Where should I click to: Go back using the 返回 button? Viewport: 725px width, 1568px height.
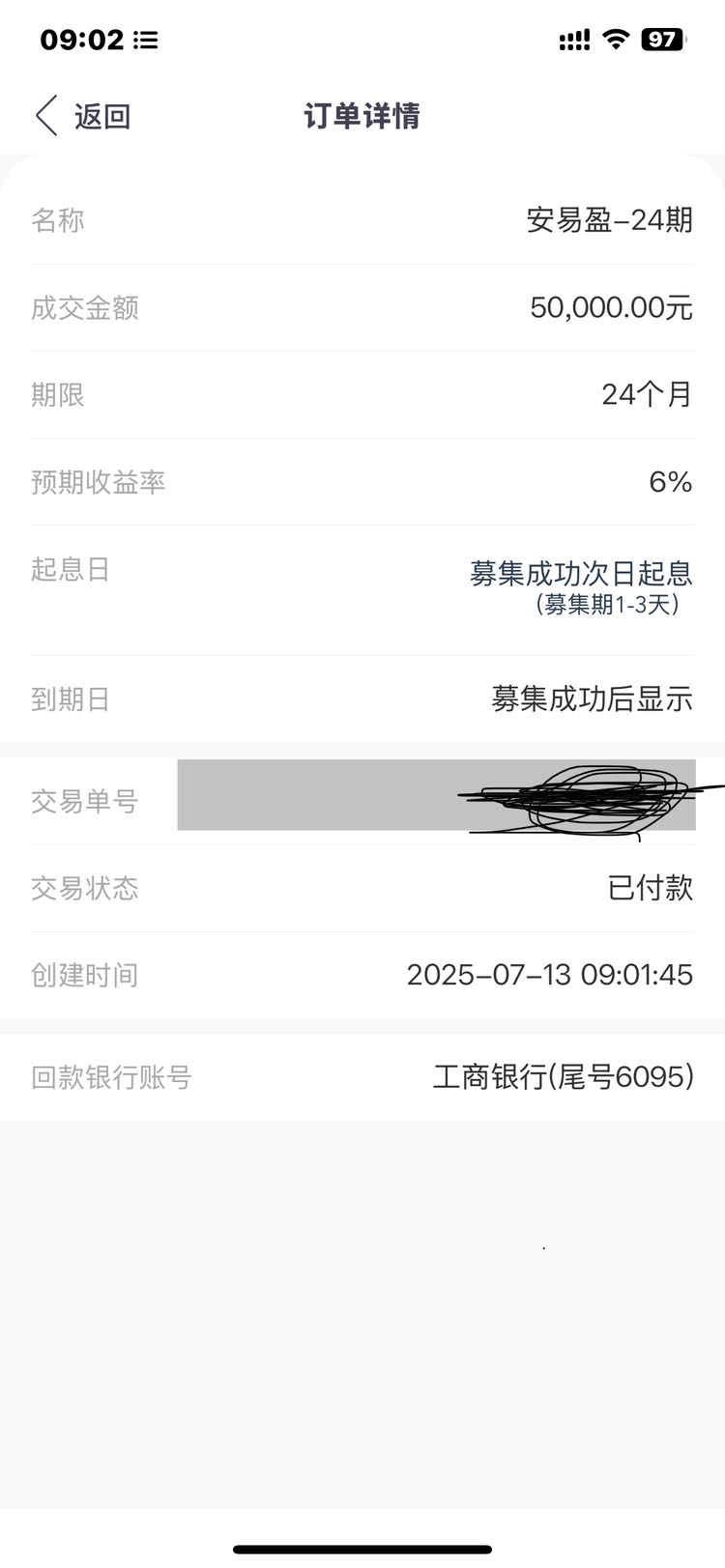pos(83,116)
